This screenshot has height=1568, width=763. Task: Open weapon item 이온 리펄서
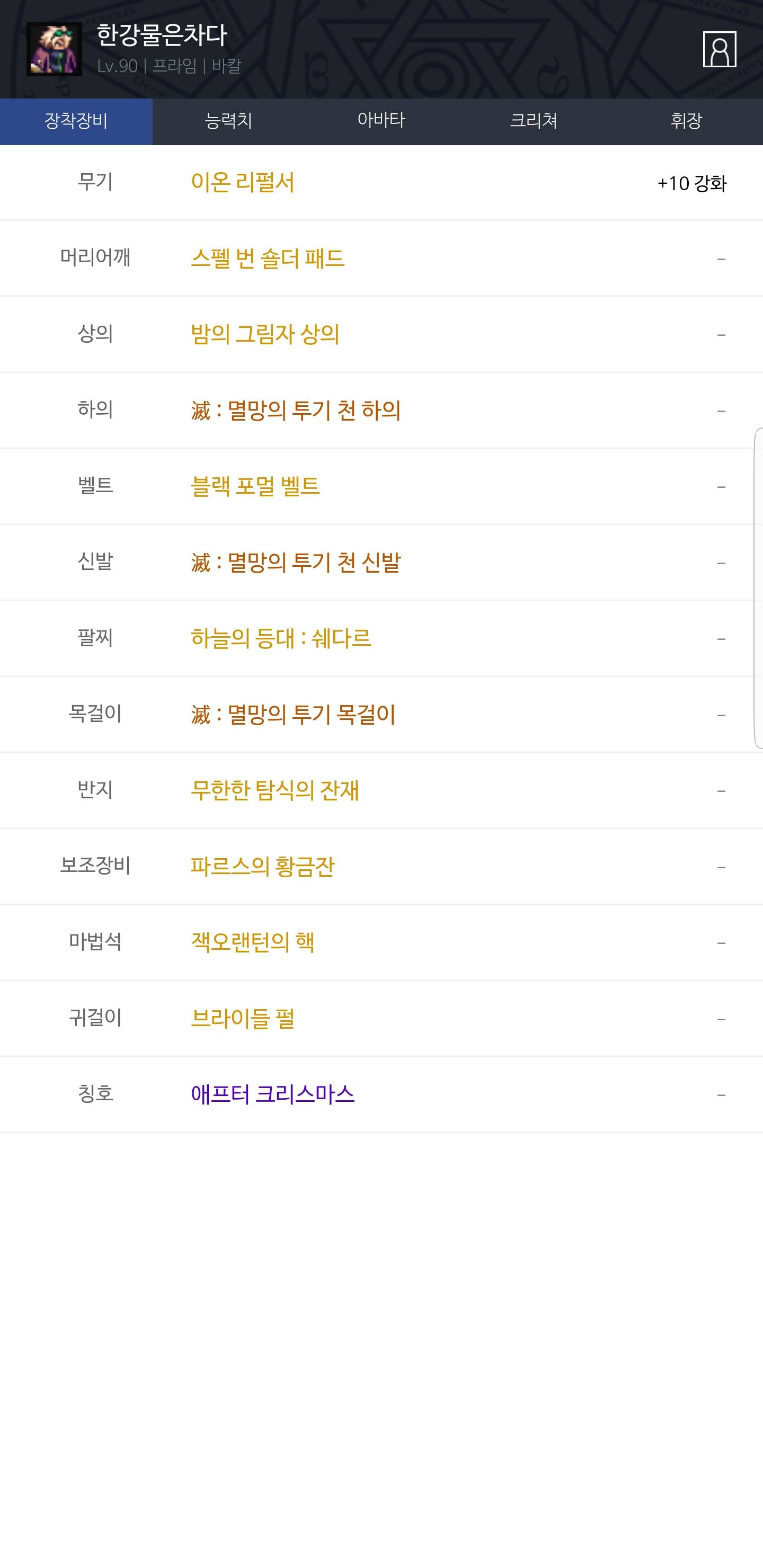242,183
